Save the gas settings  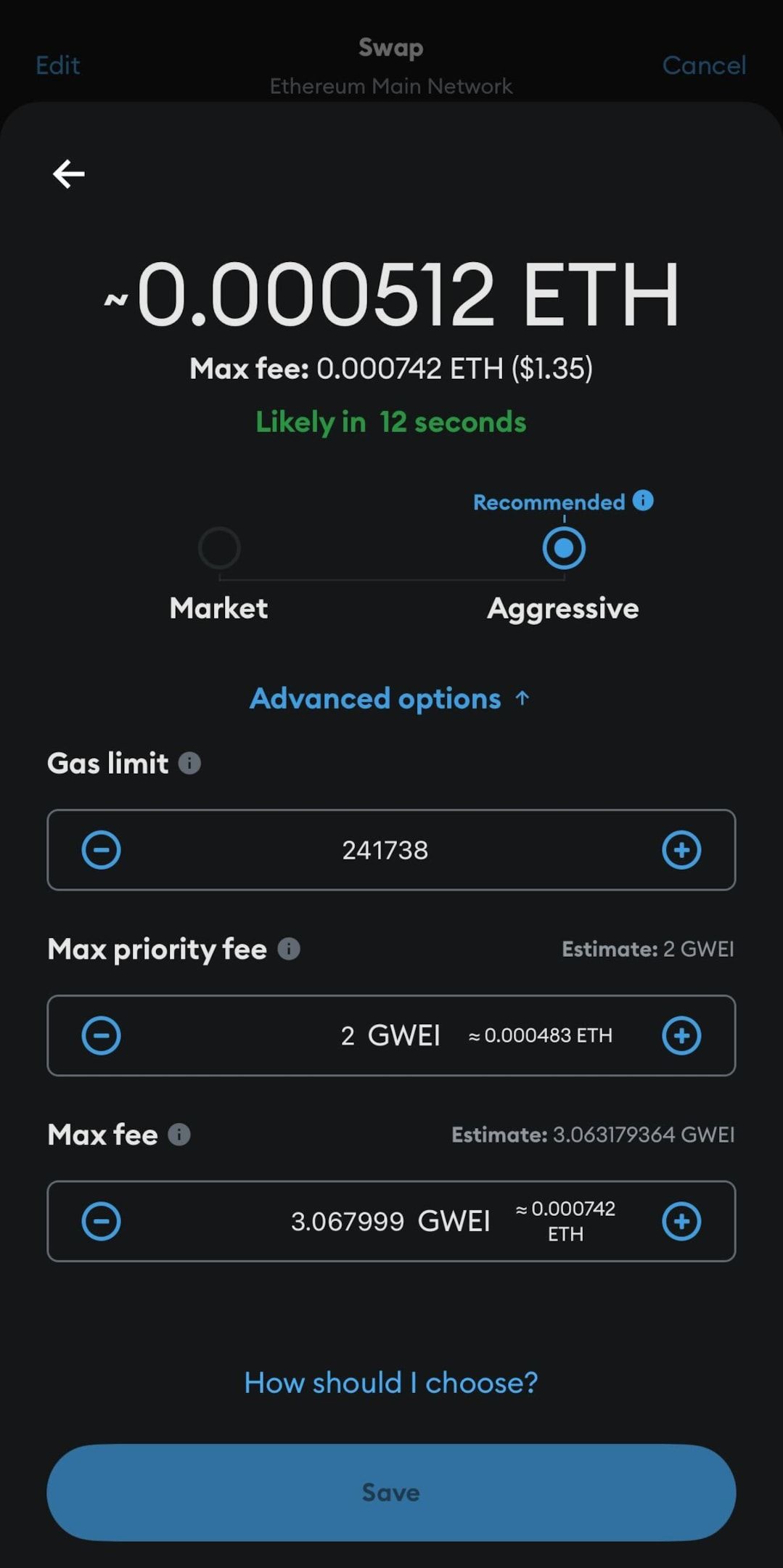(391, 1492)
